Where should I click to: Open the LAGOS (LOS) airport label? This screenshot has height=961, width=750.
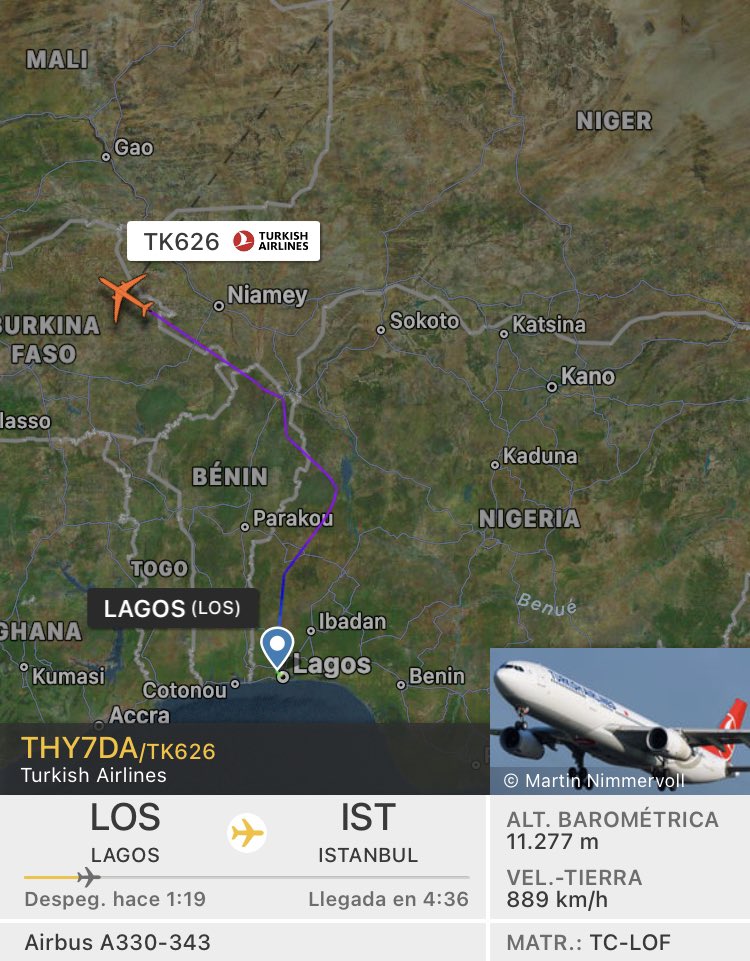pos(173,608)
